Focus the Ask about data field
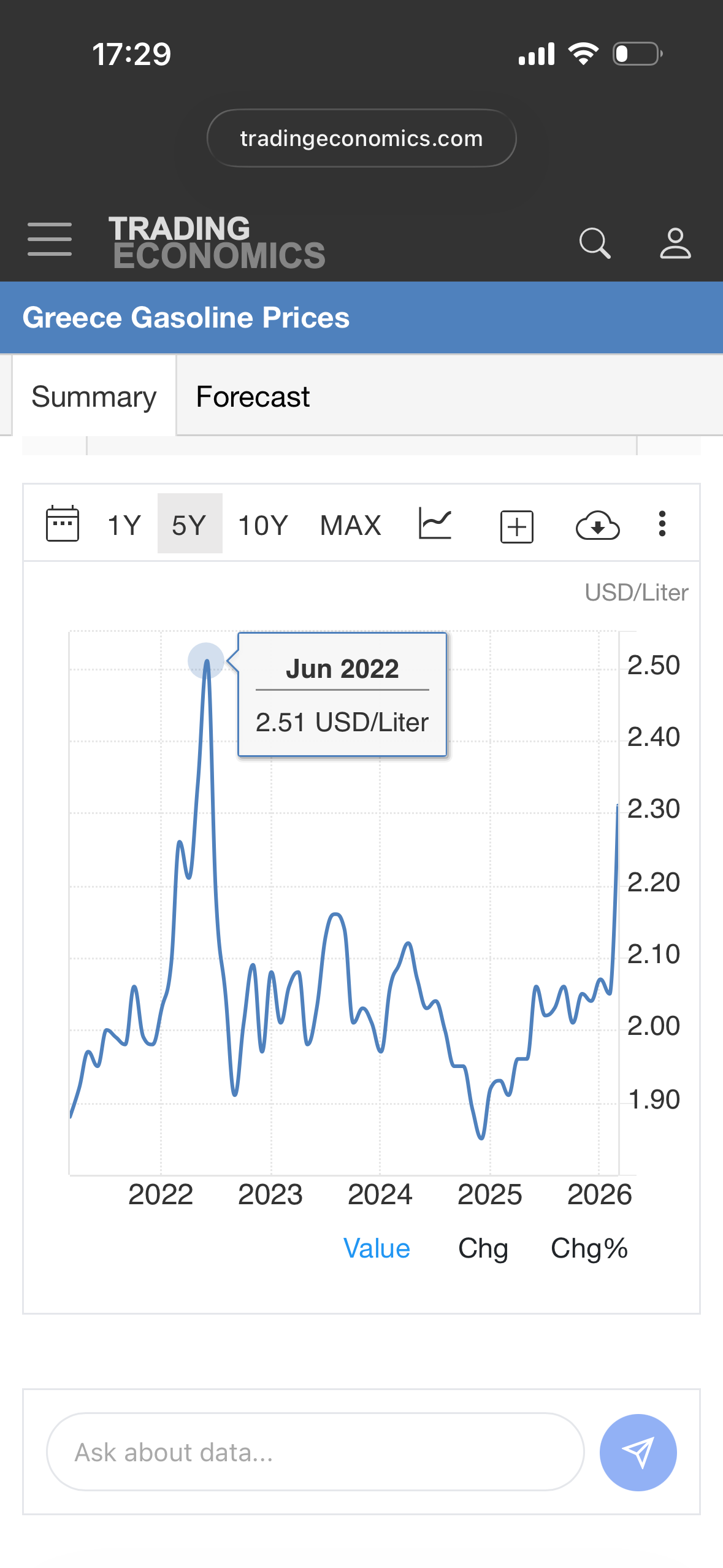This screenshot has width=723, height=1568. [x=315, y=1453]
